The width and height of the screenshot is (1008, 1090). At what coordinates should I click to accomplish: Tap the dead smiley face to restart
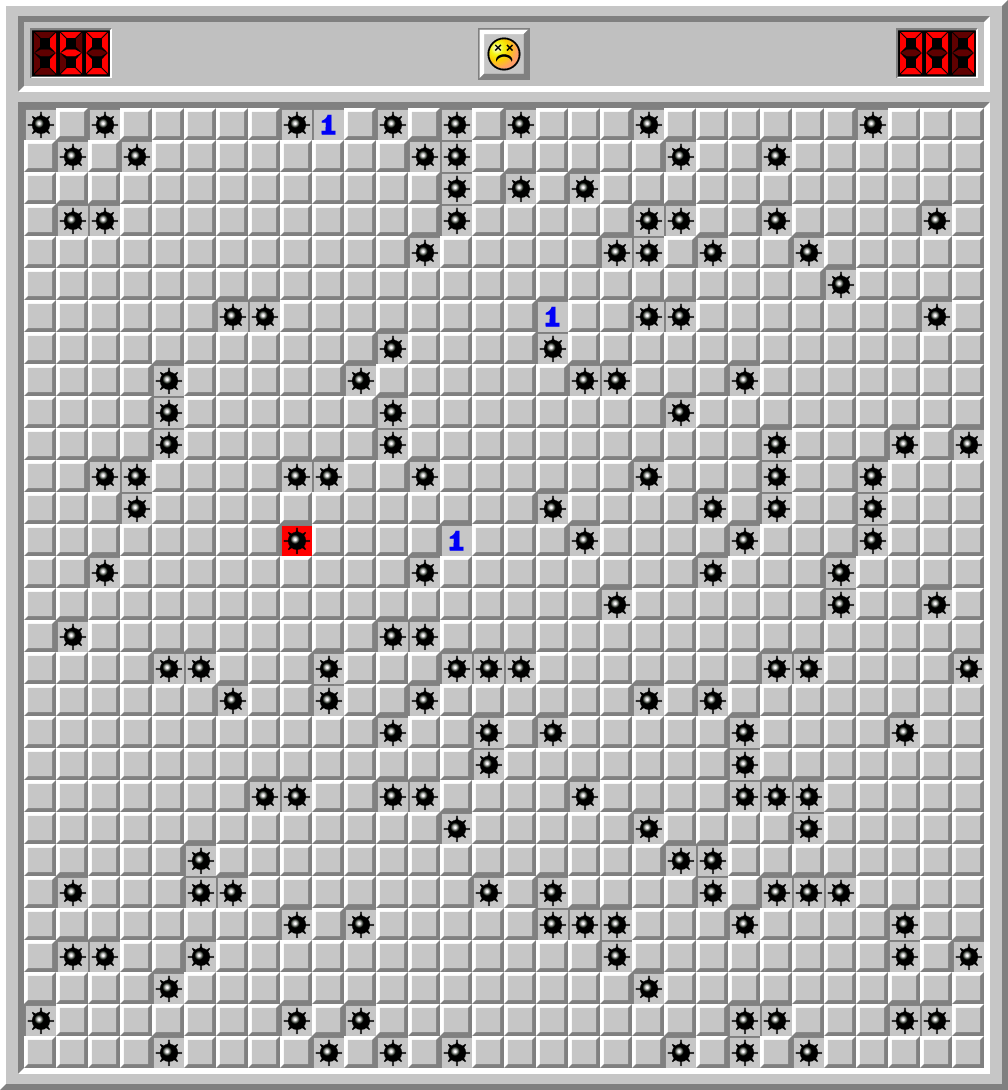503,53
